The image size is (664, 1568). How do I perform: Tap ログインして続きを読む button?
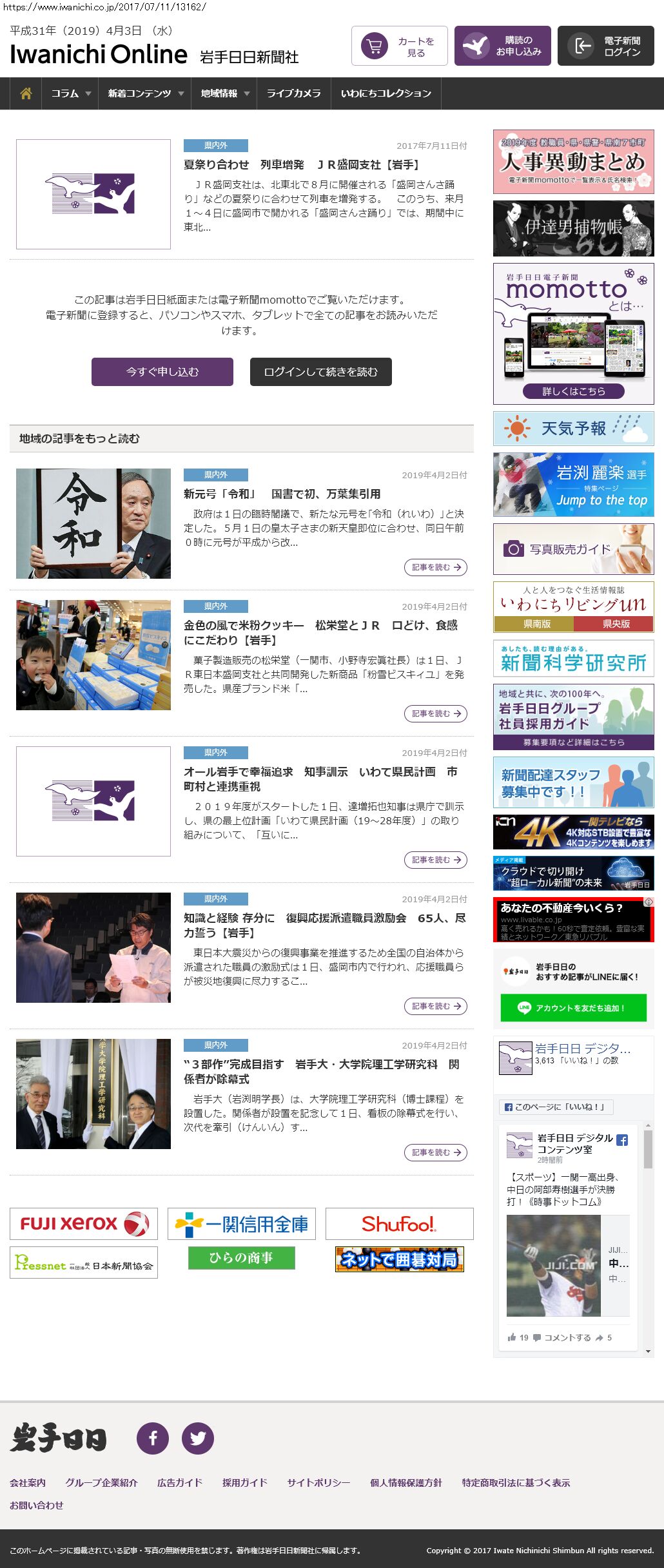click(x=320, y=372)
